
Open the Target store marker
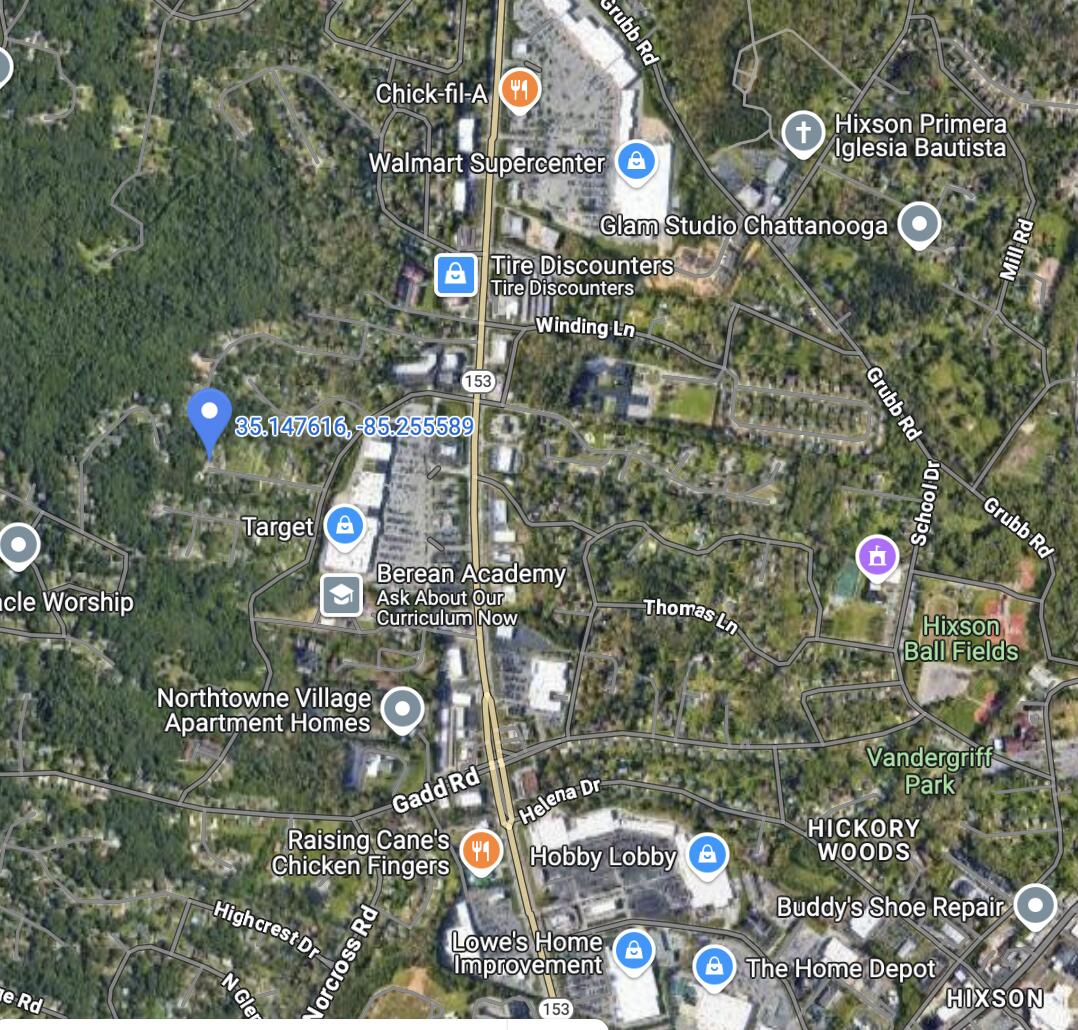click(x=345, y=525)
